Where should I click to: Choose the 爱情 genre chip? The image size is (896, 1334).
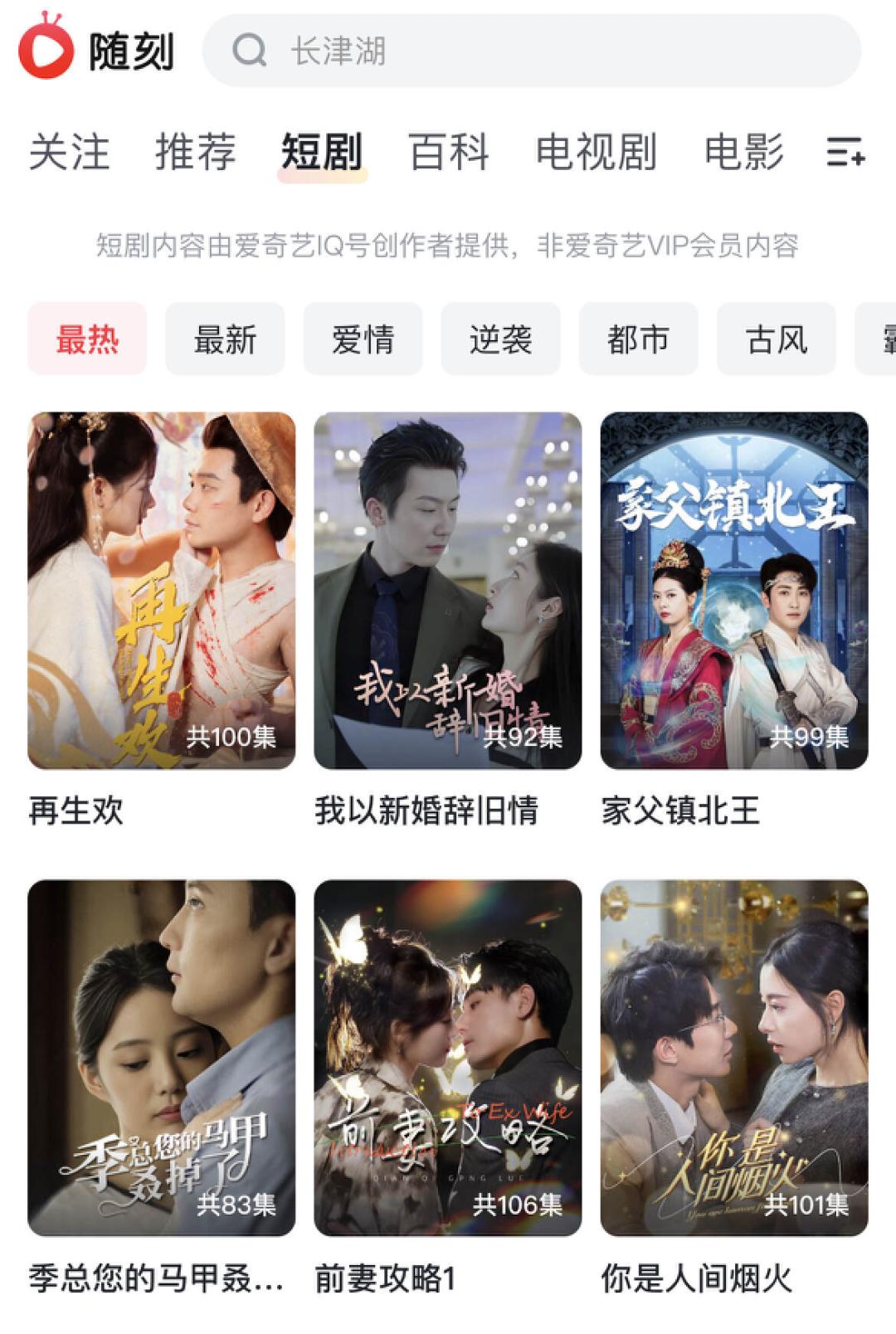click(x=363, y=339)
